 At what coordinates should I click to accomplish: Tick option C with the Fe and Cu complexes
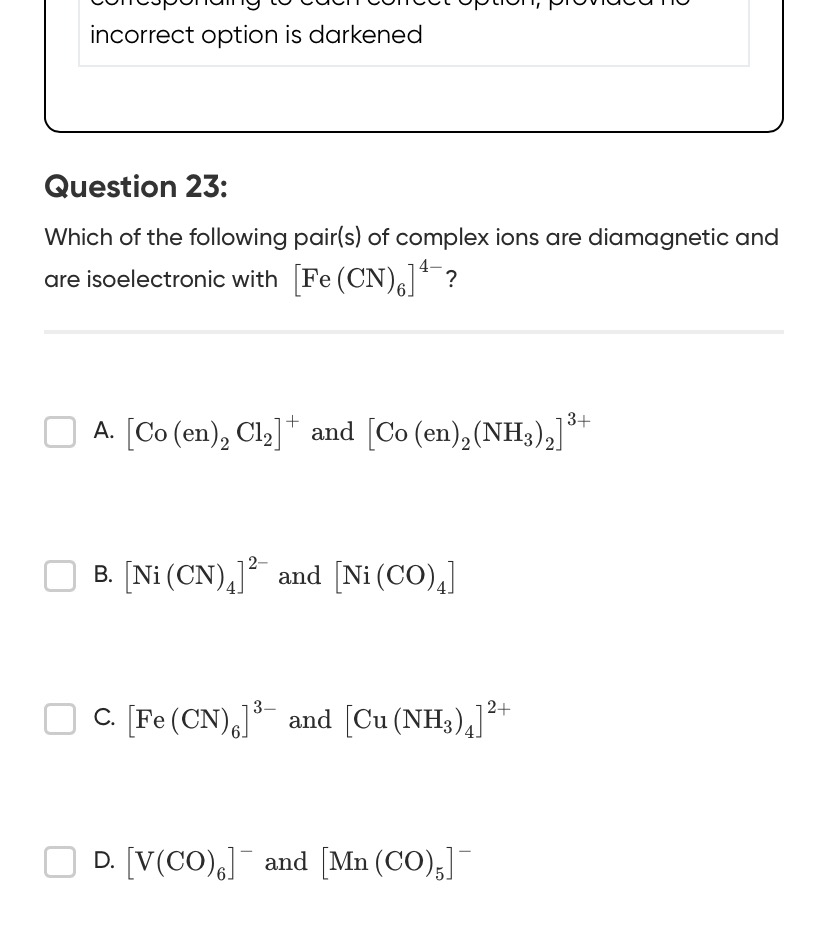[60, 719]
